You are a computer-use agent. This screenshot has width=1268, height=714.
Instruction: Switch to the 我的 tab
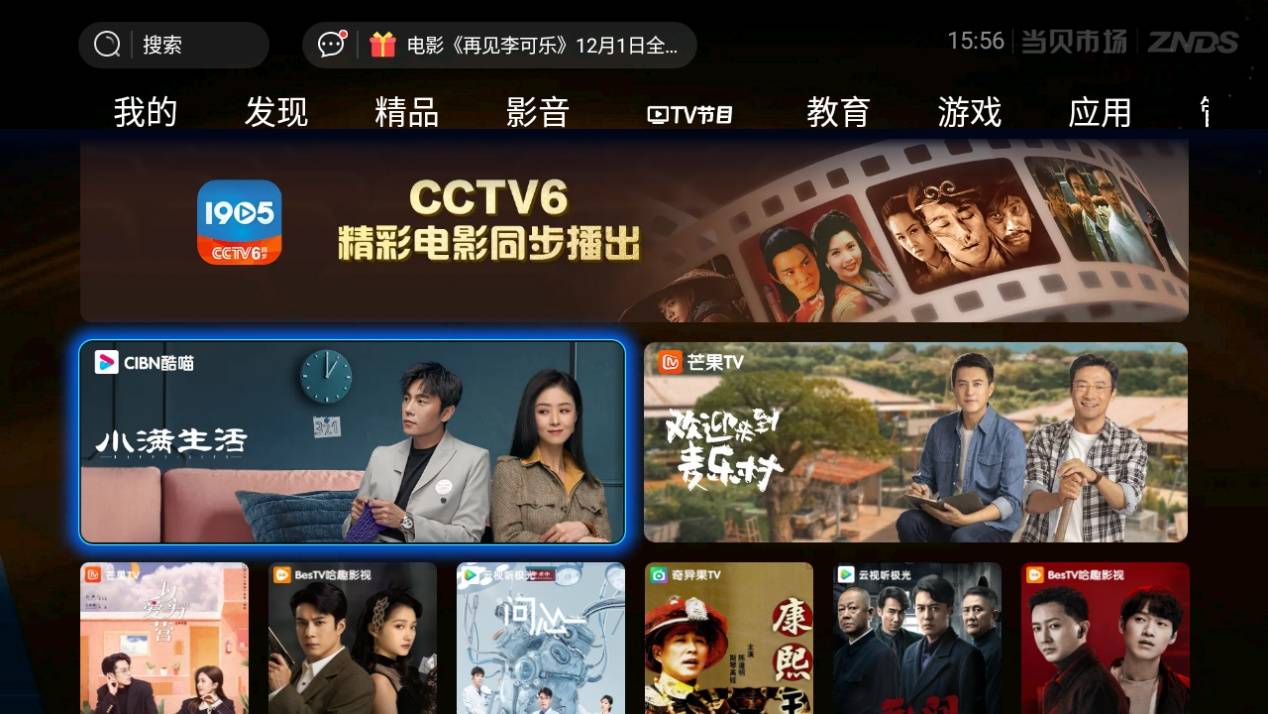tap(145, 113)
